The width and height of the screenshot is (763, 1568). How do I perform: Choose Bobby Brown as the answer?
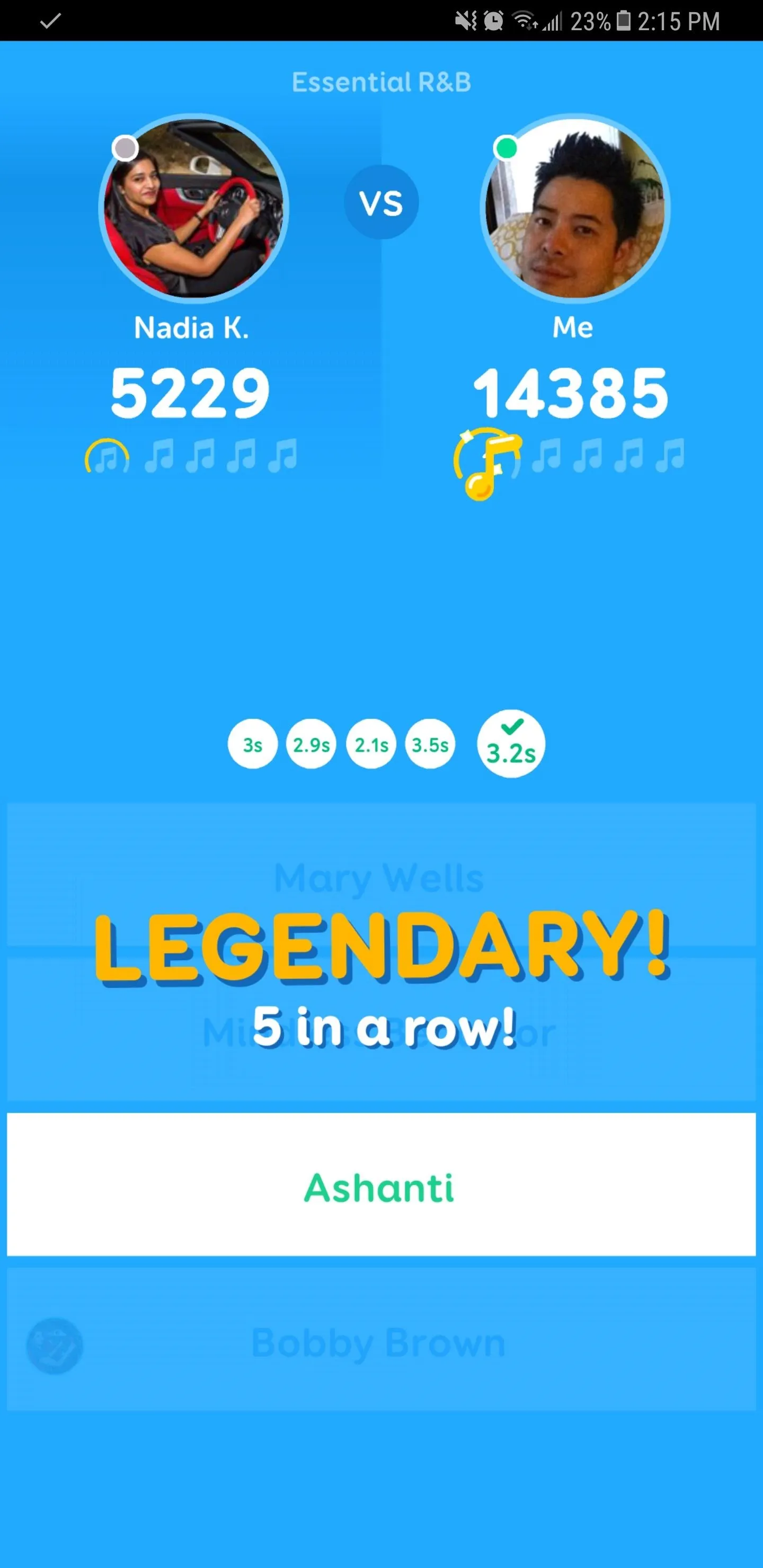click(x=381, y=1342)
